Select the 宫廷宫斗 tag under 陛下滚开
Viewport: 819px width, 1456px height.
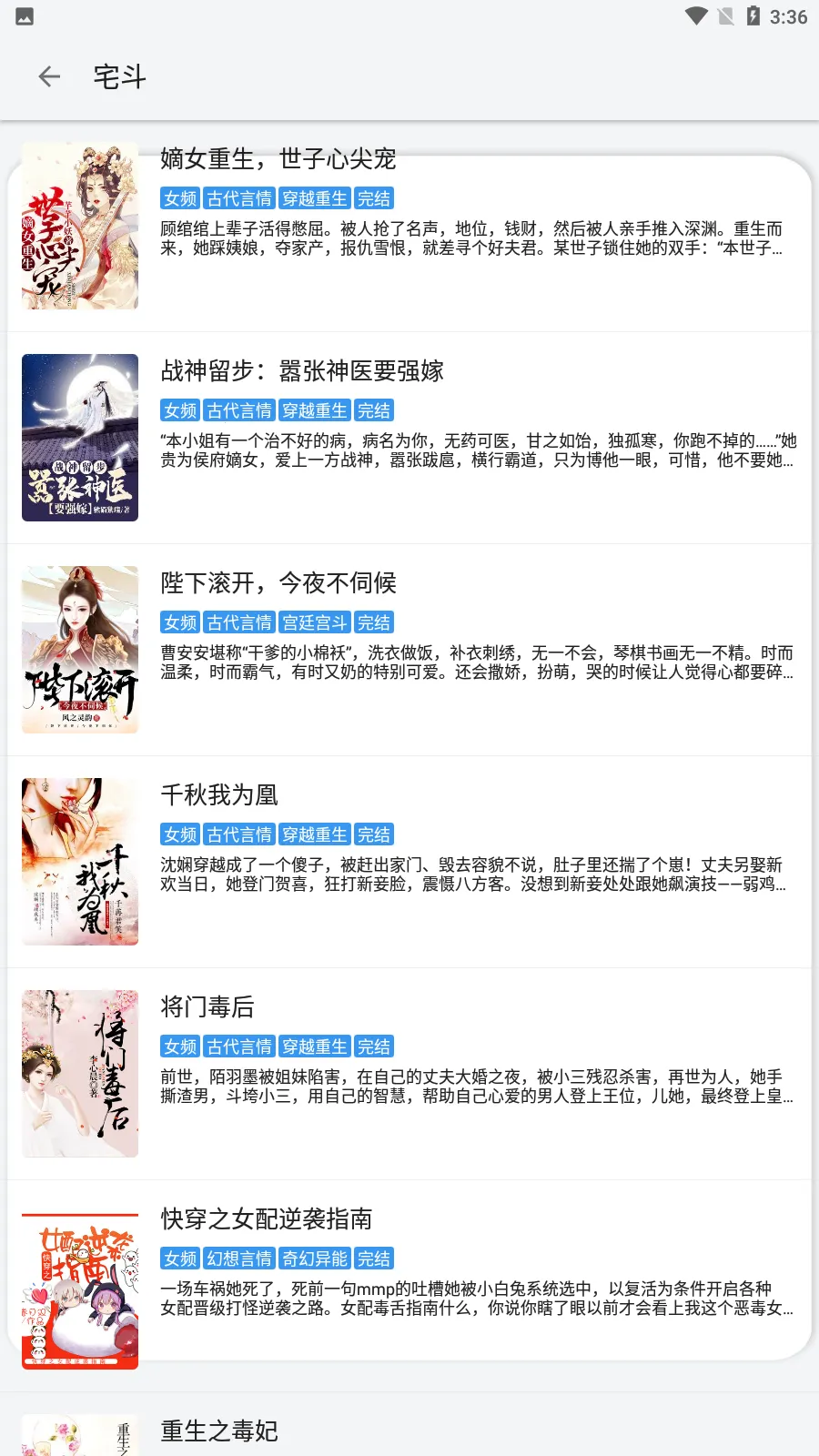315,622
